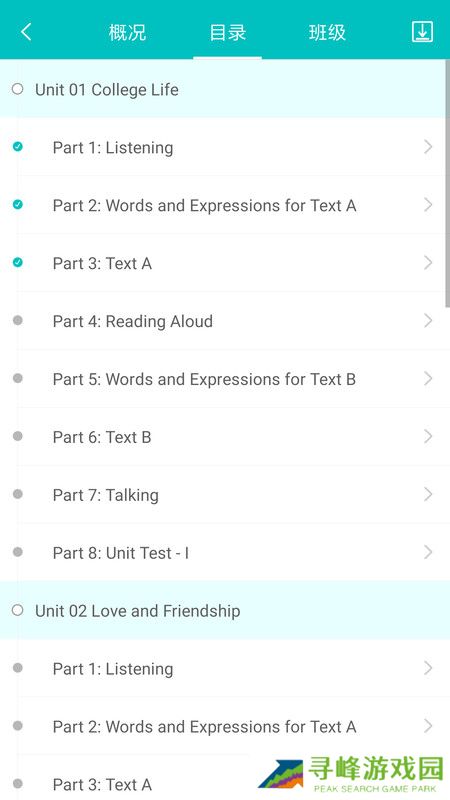Open Unit 02 Words and Expressions for Text A
Viewport: 450px width, 800px height.
coord(225,727)
